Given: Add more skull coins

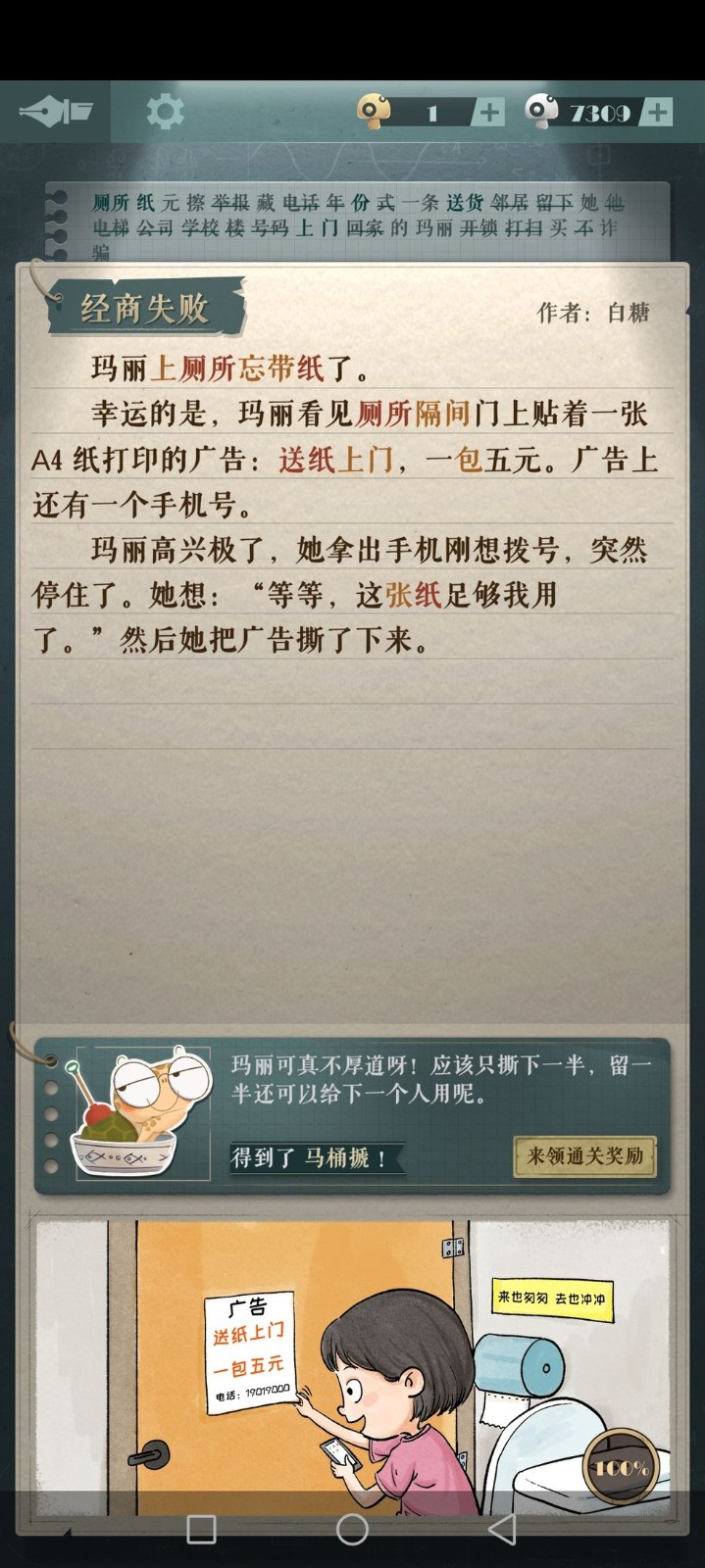Looking at the screenshot, I should (657, 112).
